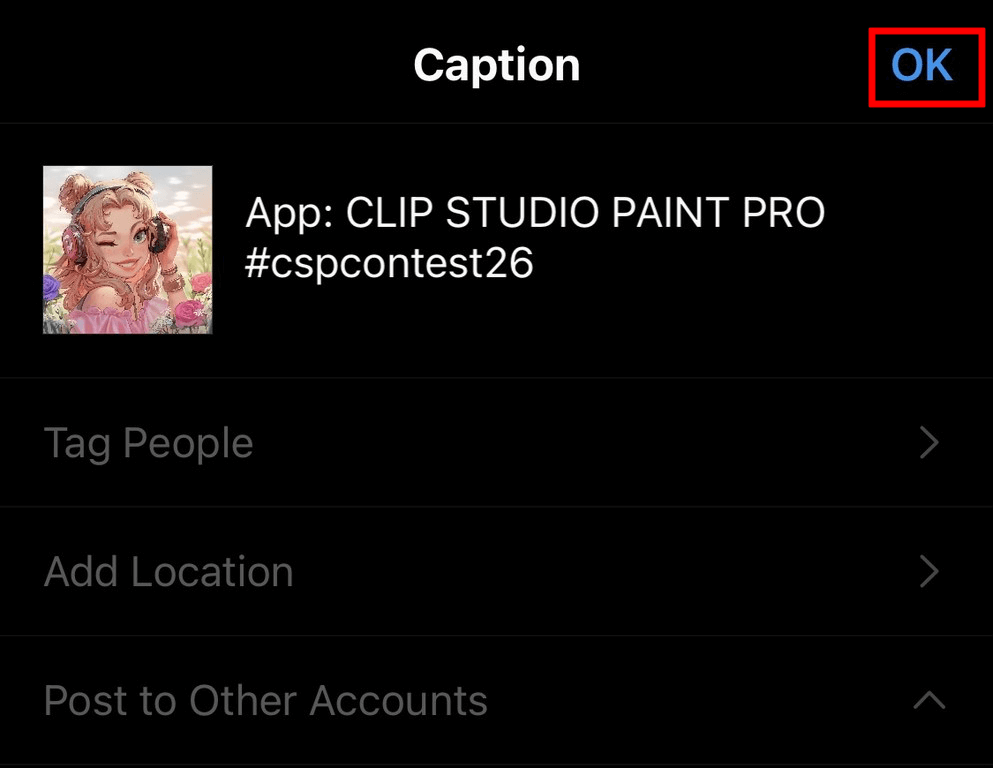Viewport: 993px width, 768px height.
Task: Collapse Post to Other Accounts section
Action: [x=928, y=701]
